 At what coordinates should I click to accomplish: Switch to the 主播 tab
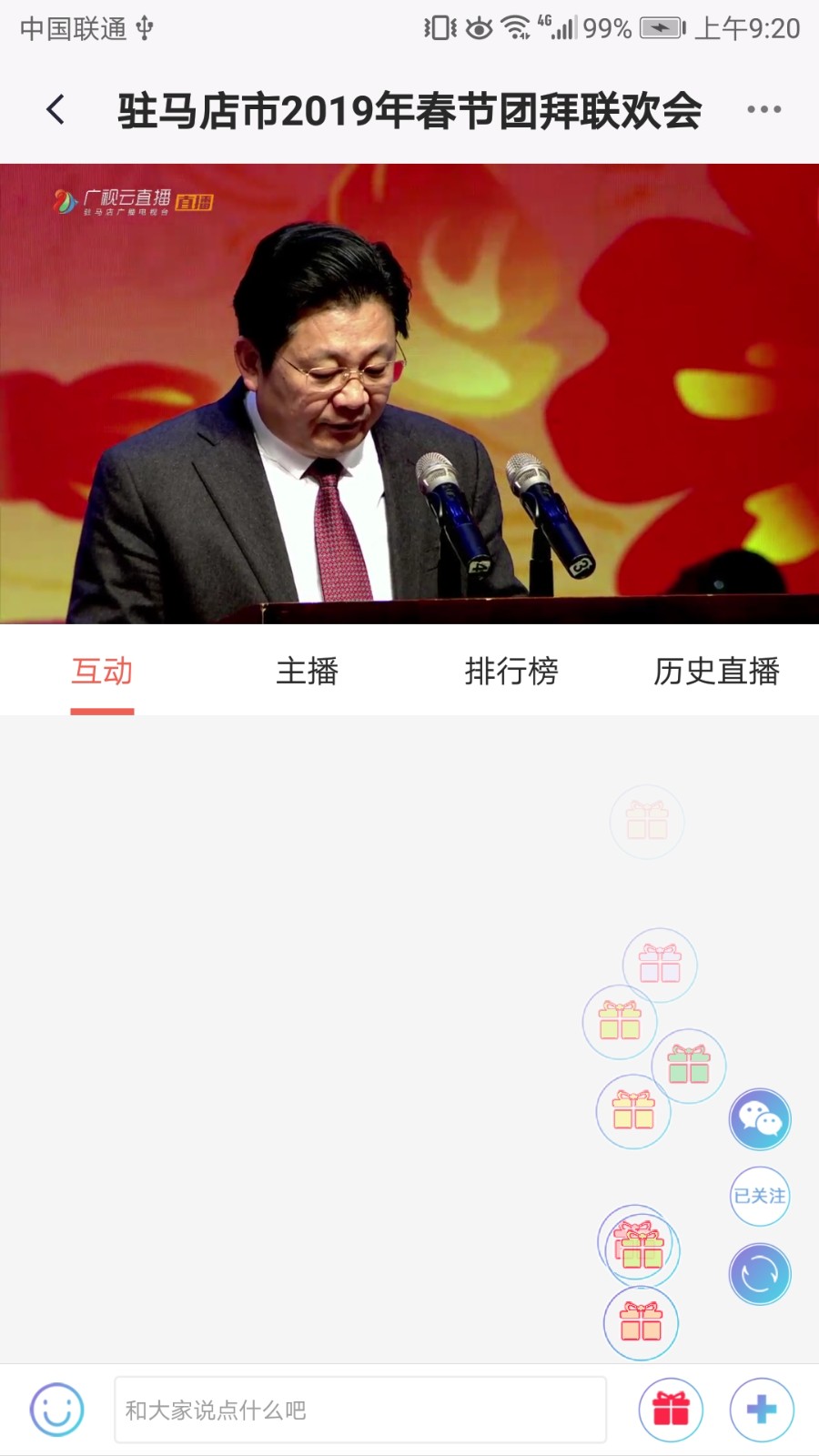click(308, 672)
